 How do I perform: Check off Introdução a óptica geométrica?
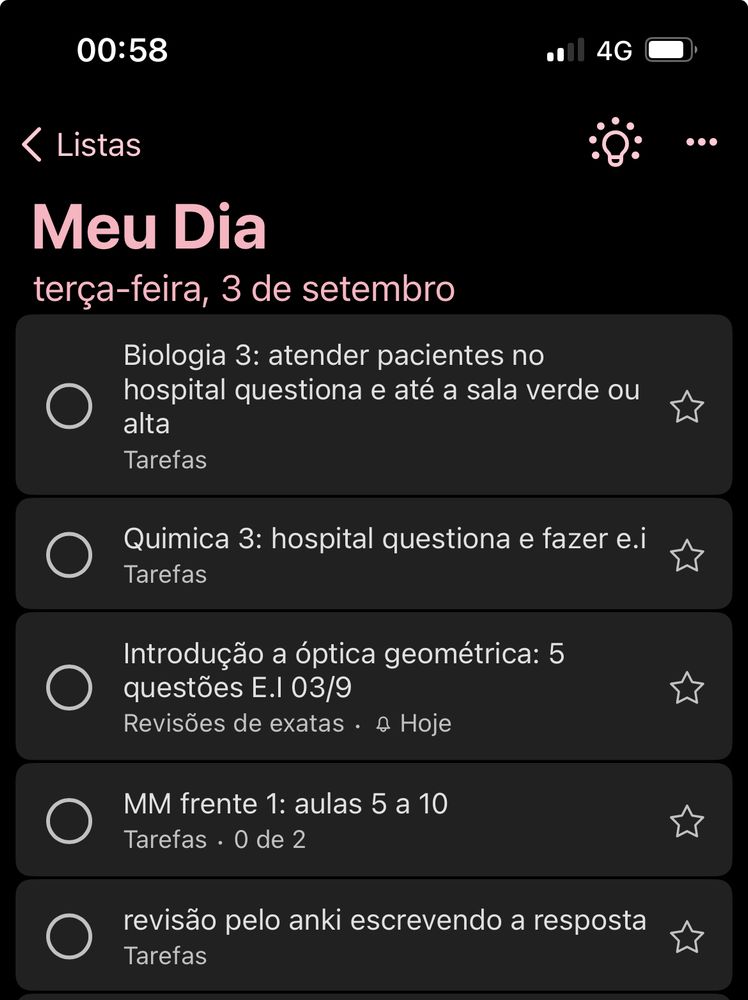[70, 688]
